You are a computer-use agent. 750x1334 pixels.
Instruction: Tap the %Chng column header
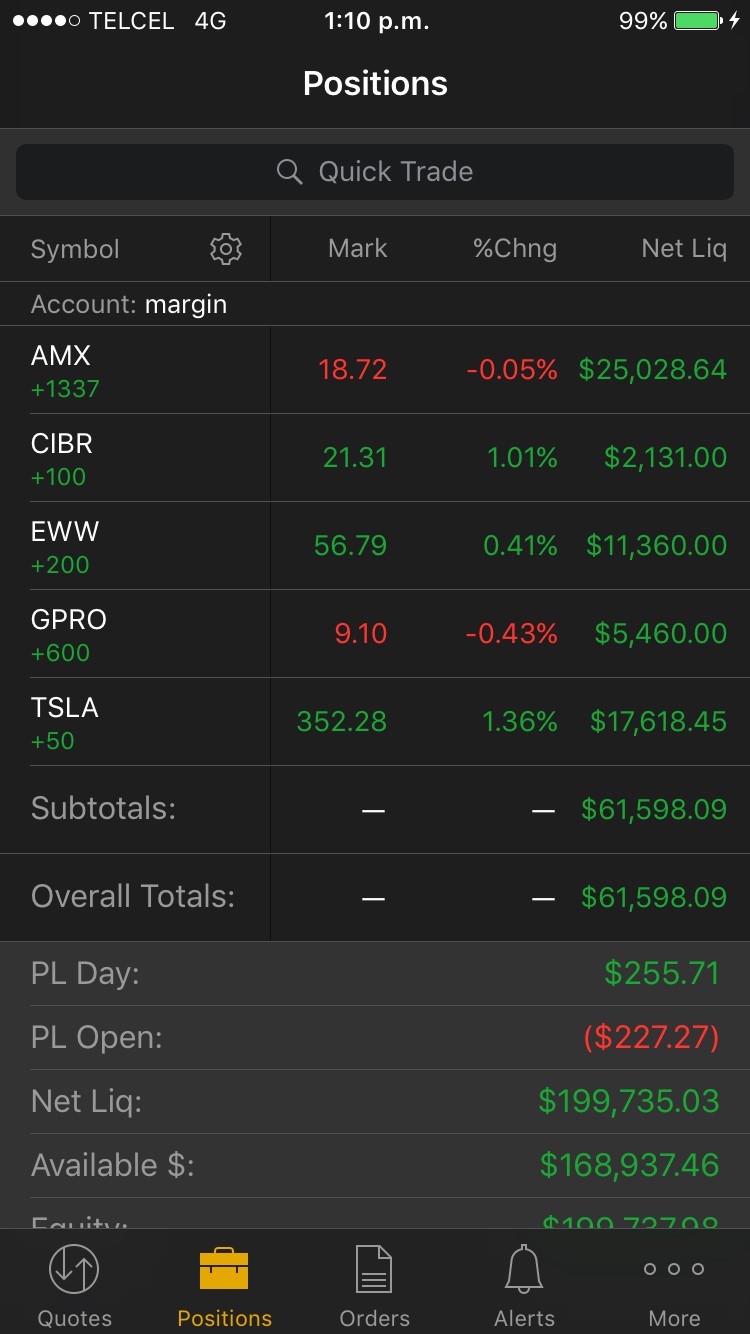(515, 249)
